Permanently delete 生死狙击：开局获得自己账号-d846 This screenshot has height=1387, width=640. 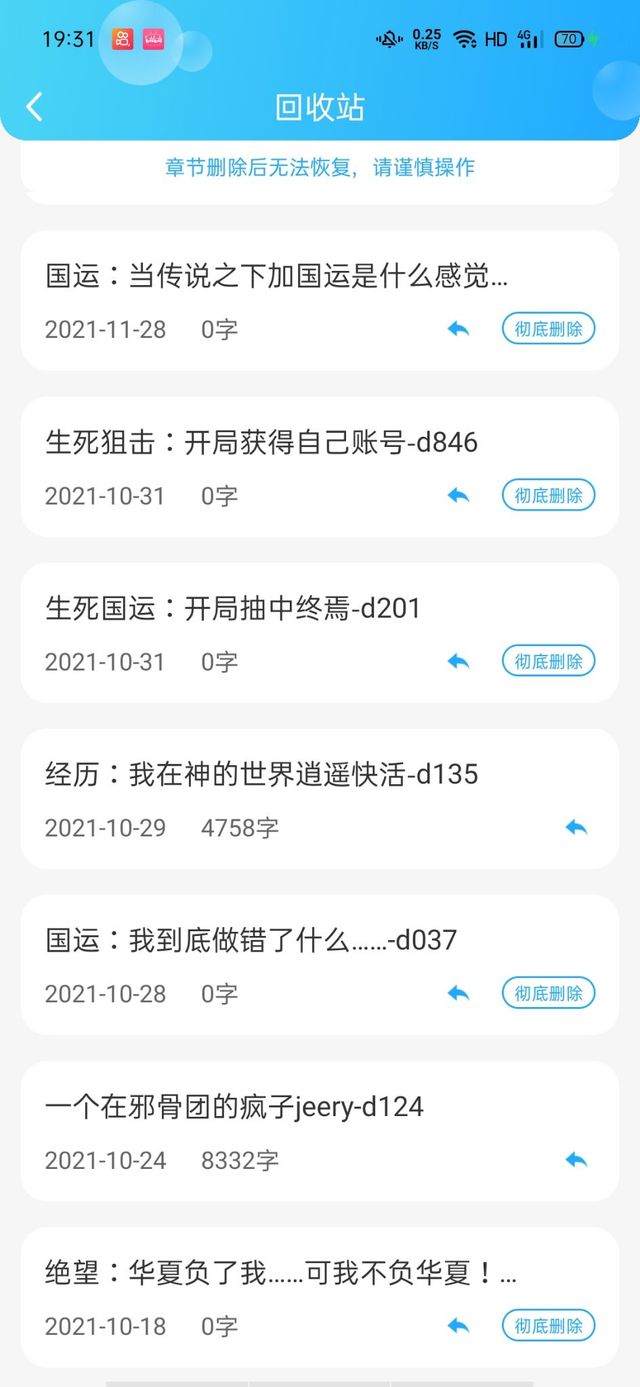click(548, 495)
